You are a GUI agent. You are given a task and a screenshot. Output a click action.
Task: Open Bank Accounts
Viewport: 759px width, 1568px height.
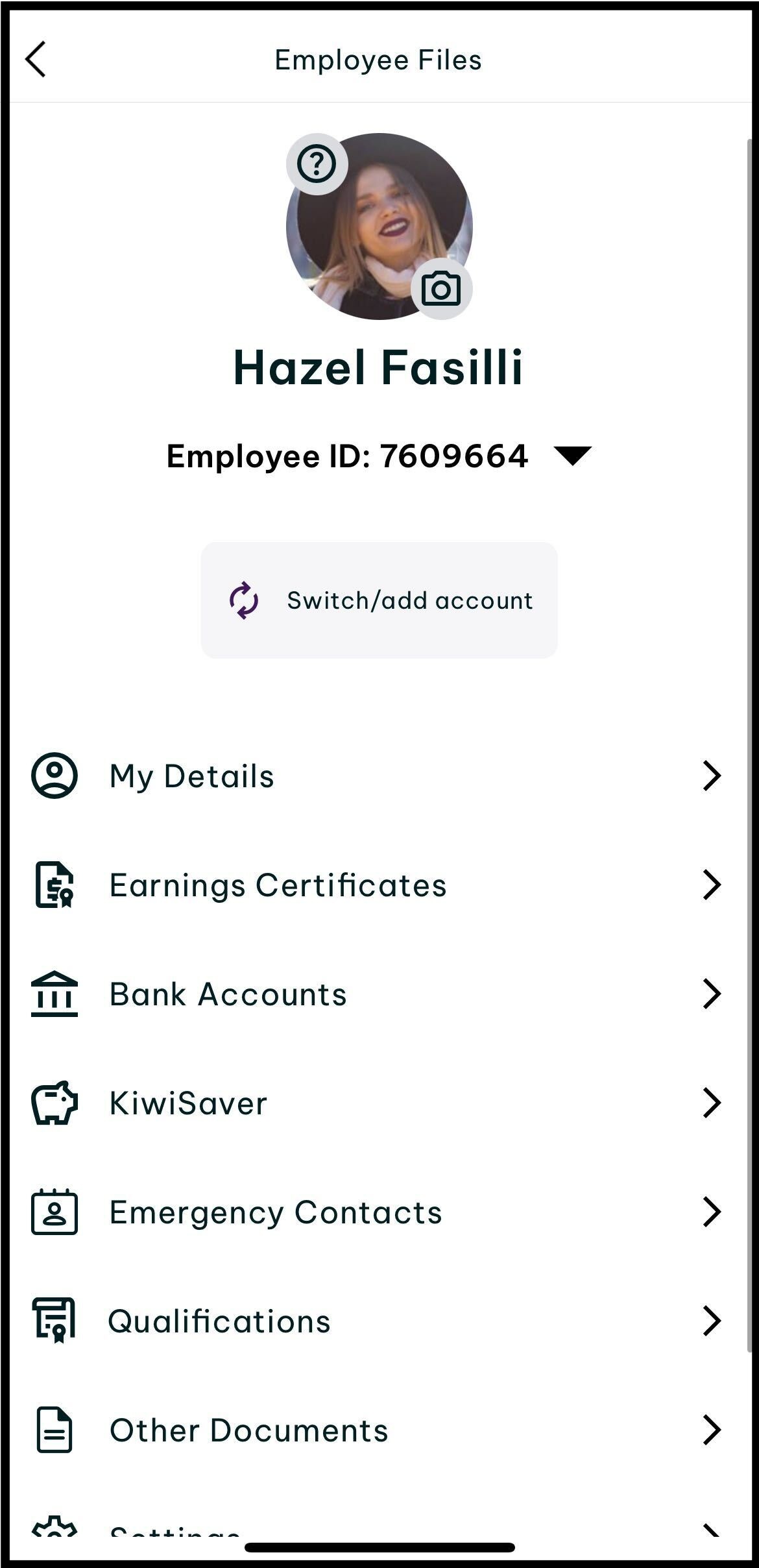pyautogui.click(x=379, y=994)
